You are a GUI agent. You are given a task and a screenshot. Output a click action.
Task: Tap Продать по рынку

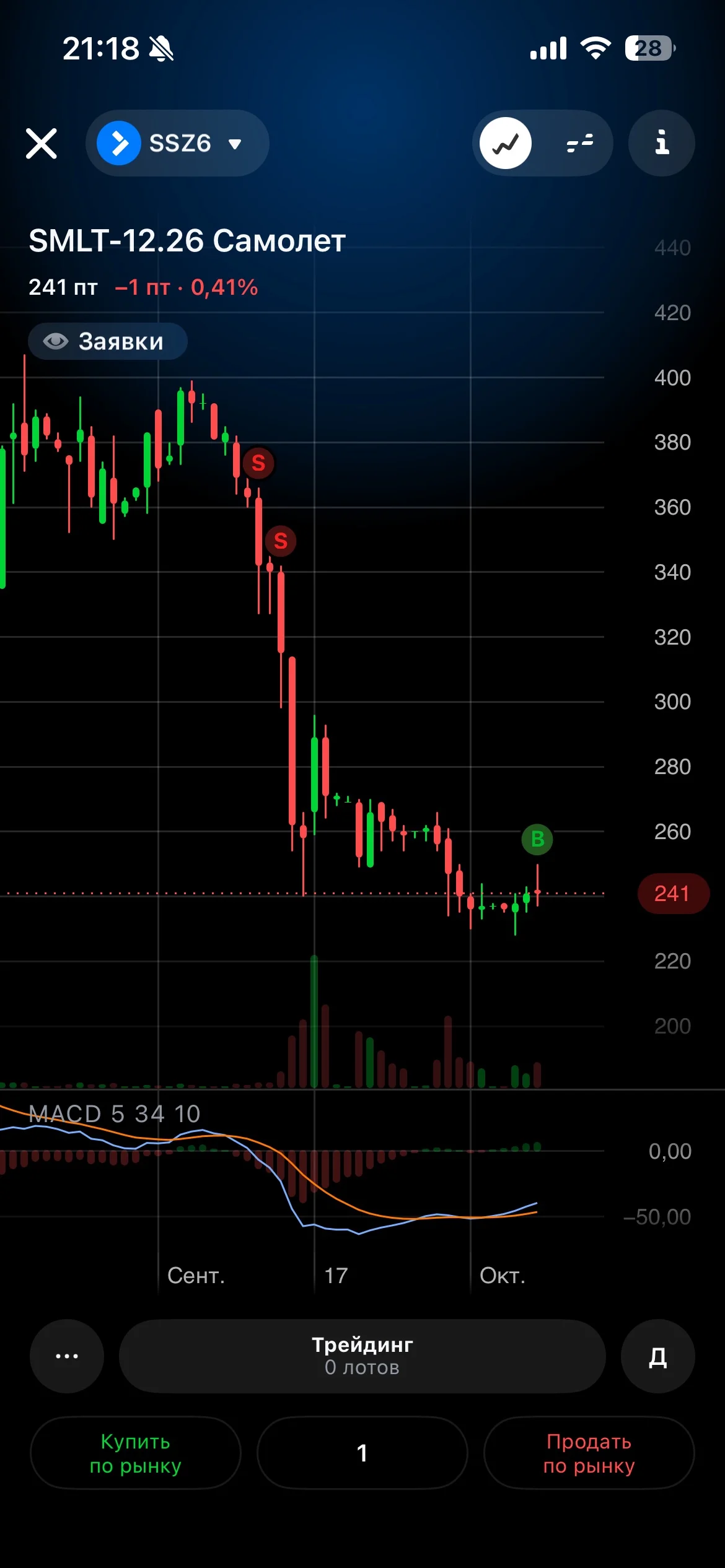coord(589,1453)
